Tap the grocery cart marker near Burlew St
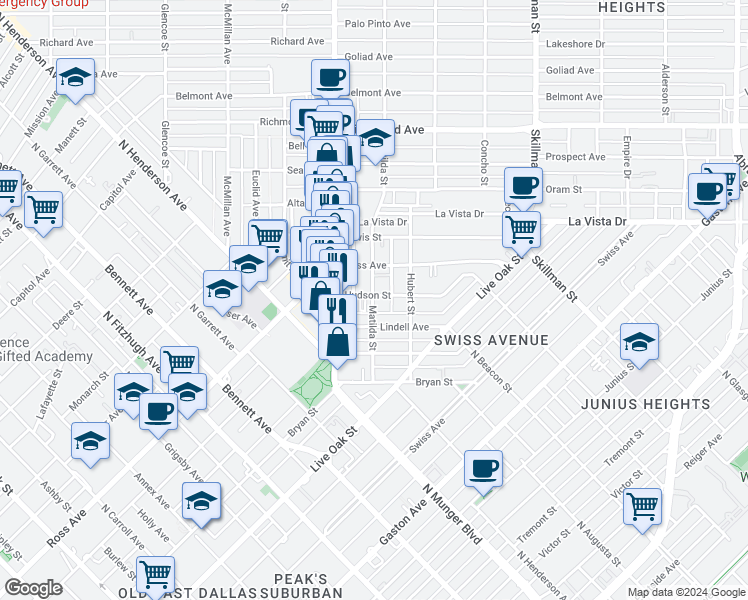Screen dimensions: 748x600 click(156, 576)
